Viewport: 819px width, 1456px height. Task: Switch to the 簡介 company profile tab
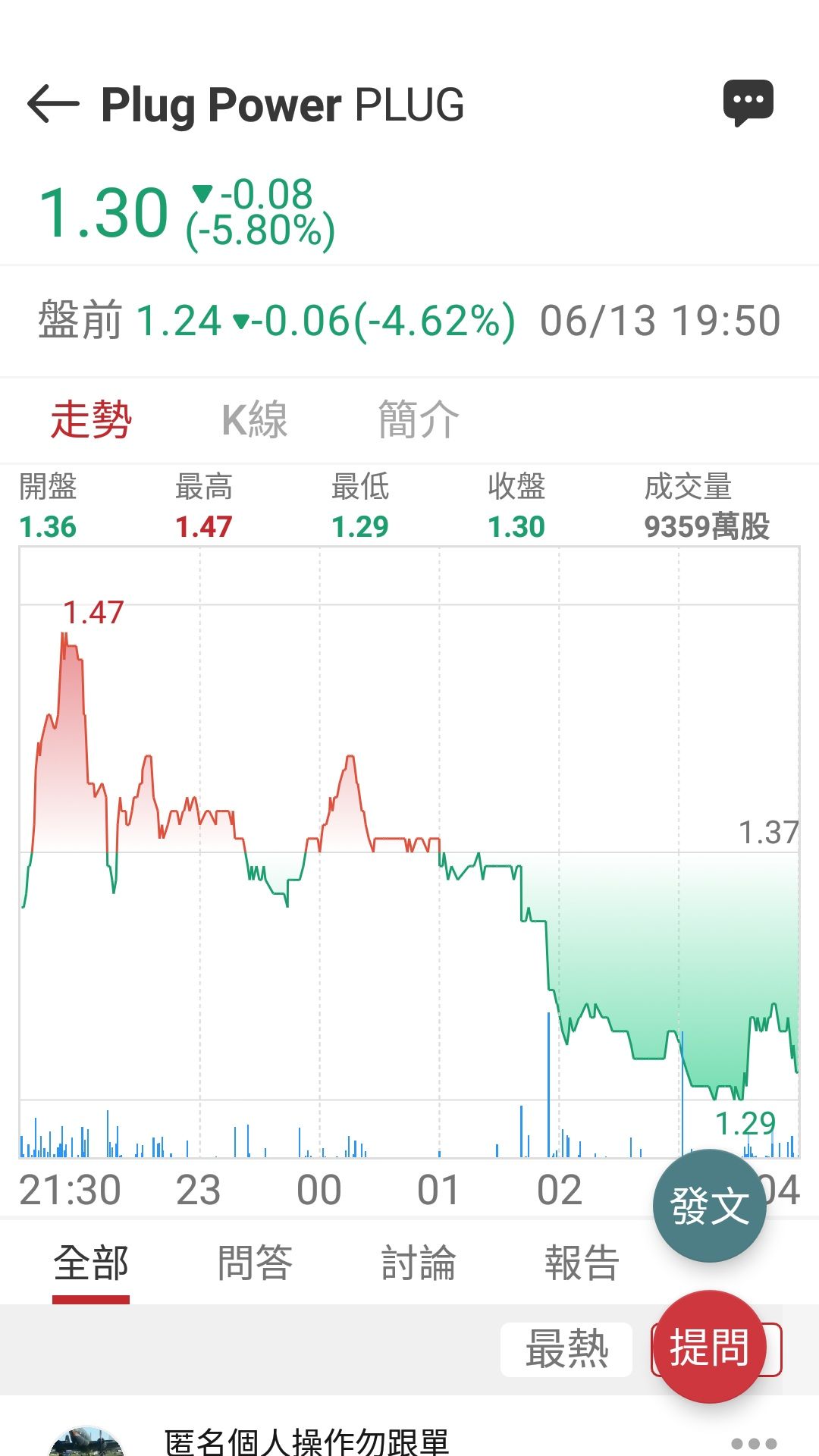coord(419,419)
